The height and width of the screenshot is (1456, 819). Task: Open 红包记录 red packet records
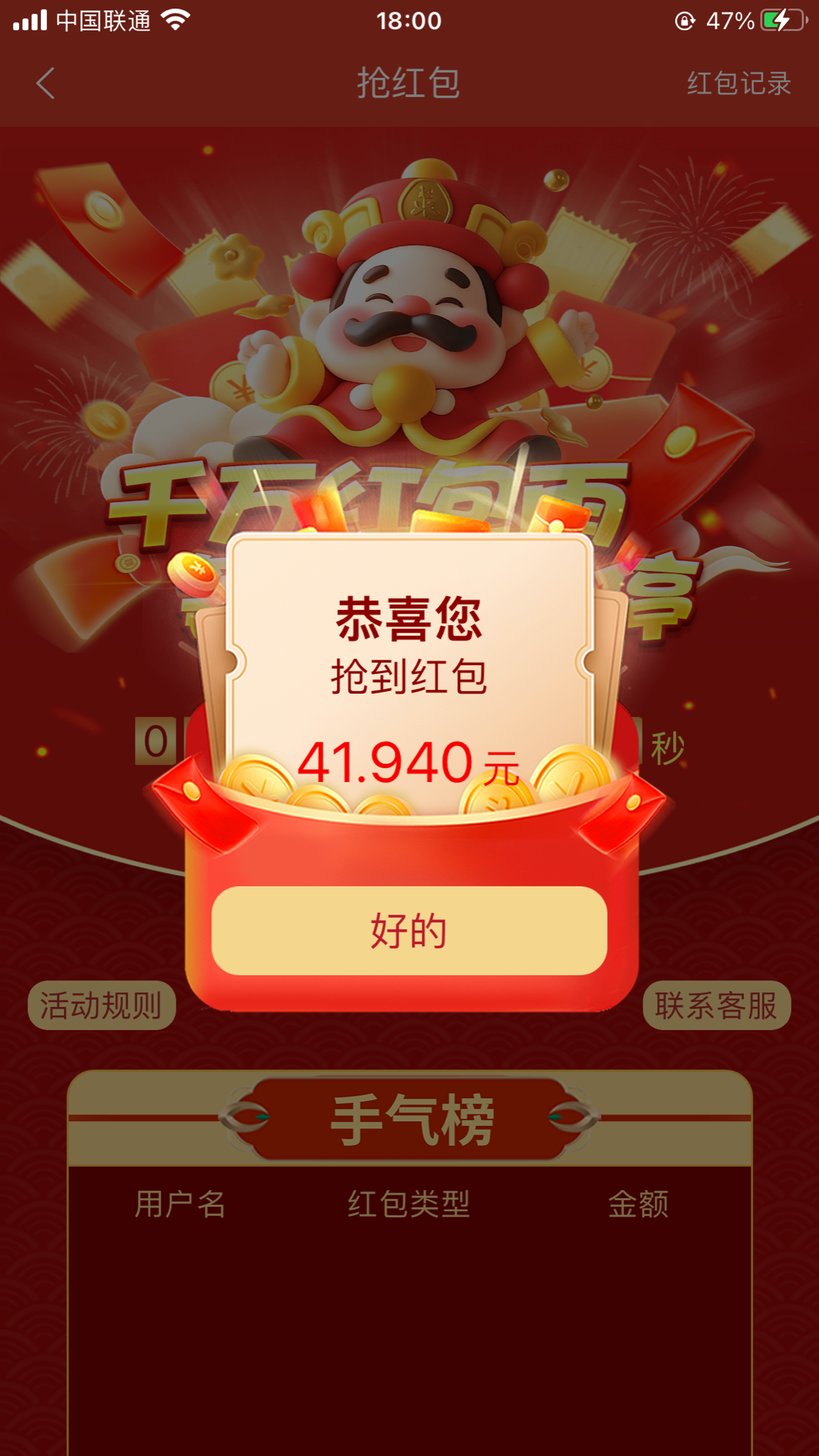pyautogui.click(x=738, y=84)
